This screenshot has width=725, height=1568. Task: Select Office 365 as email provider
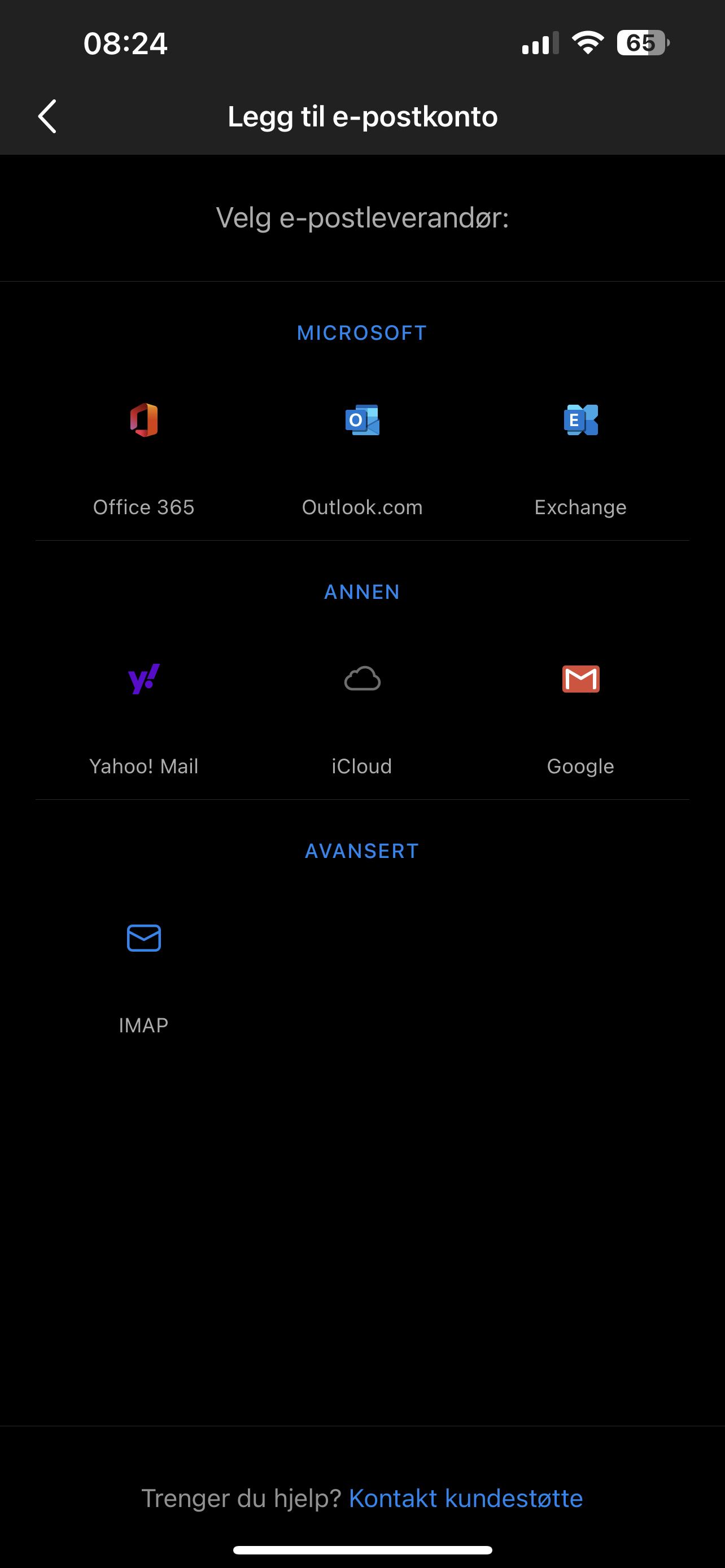click(143, 457)
